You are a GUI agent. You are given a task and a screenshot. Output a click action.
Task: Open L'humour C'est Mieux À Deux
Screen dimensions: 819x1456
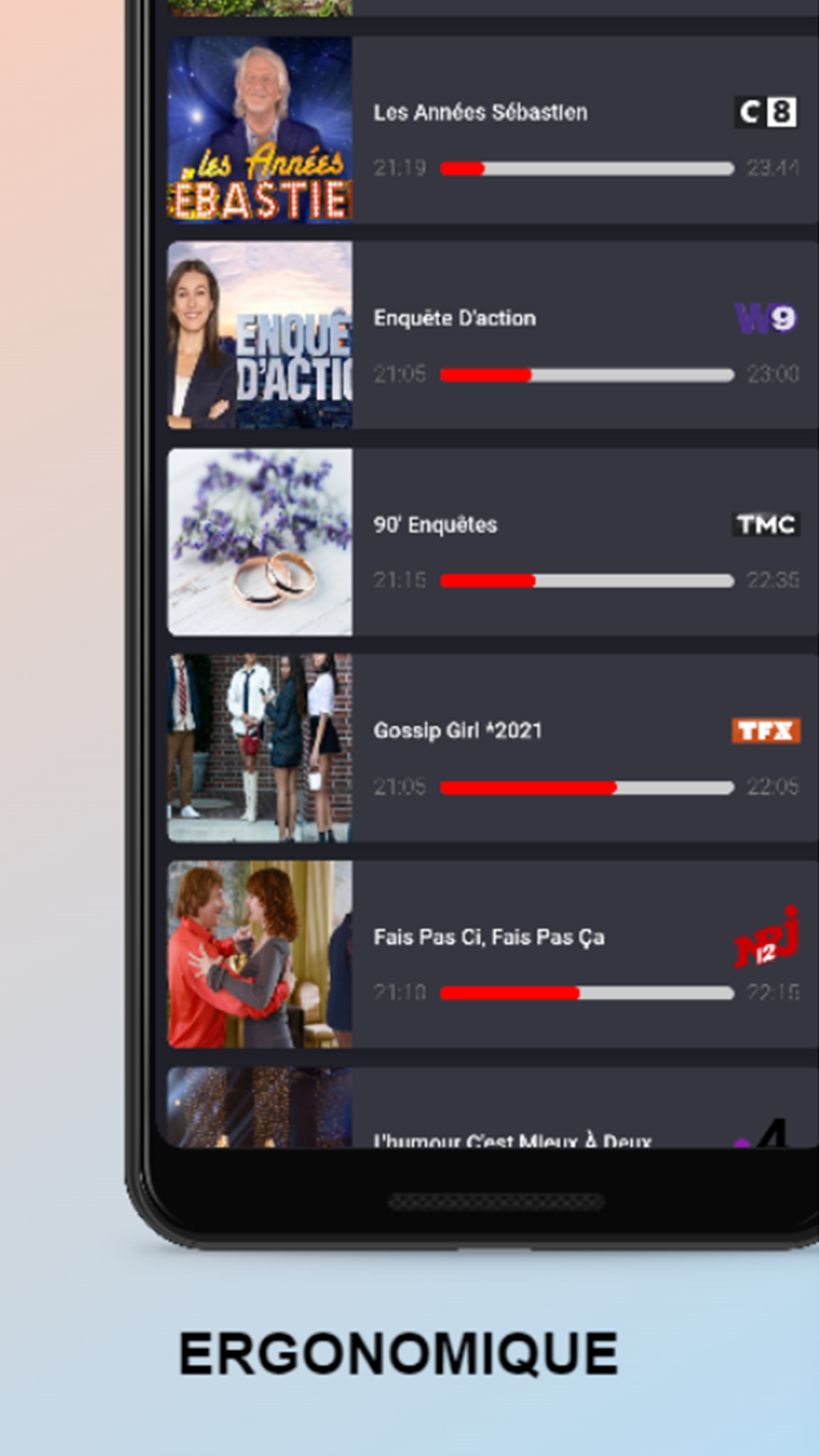tap(514, 1141)
